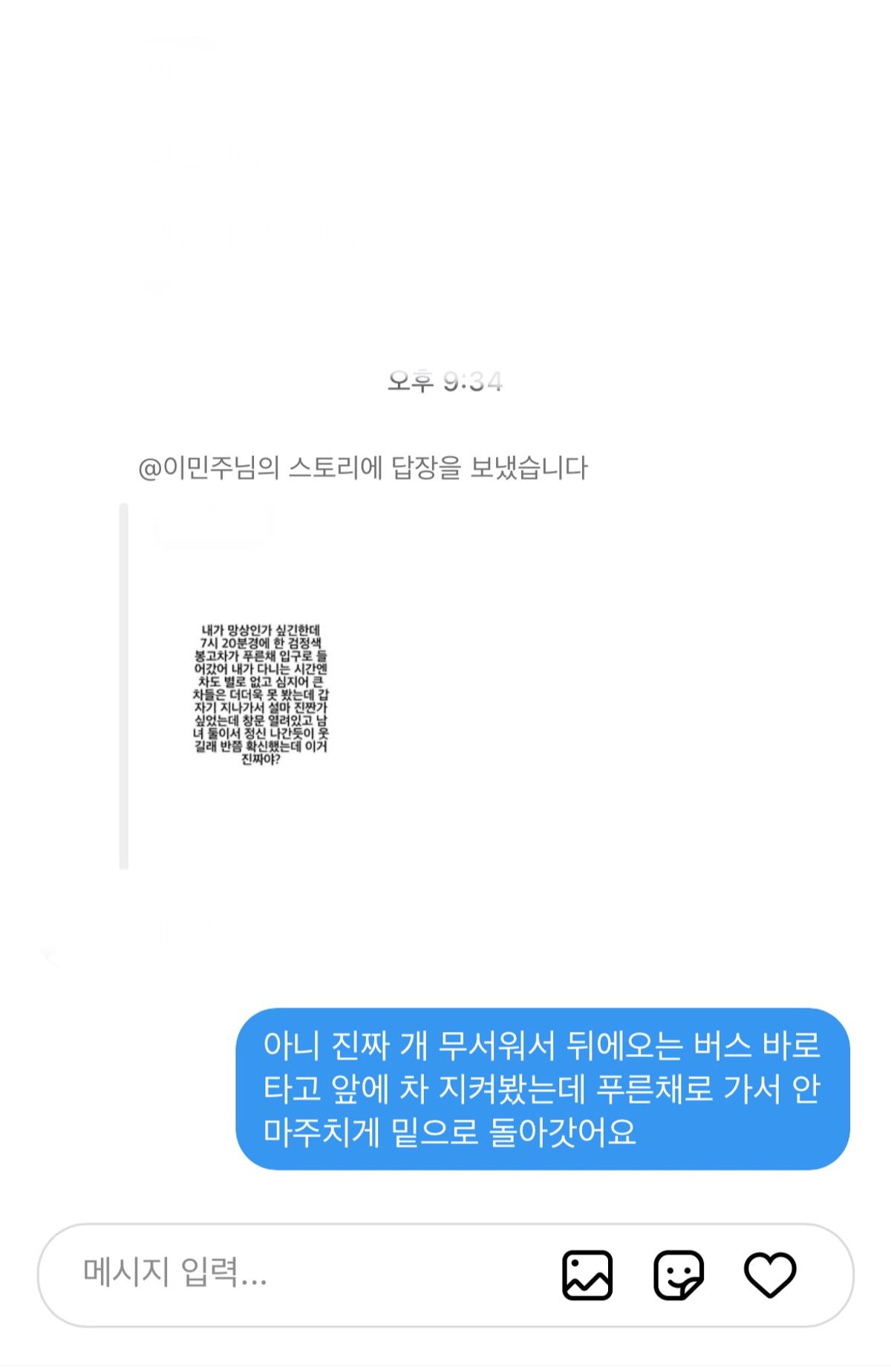Open the photo gallery picker icon
The image size is (891, 1372).
click(x=587, y=1275)
